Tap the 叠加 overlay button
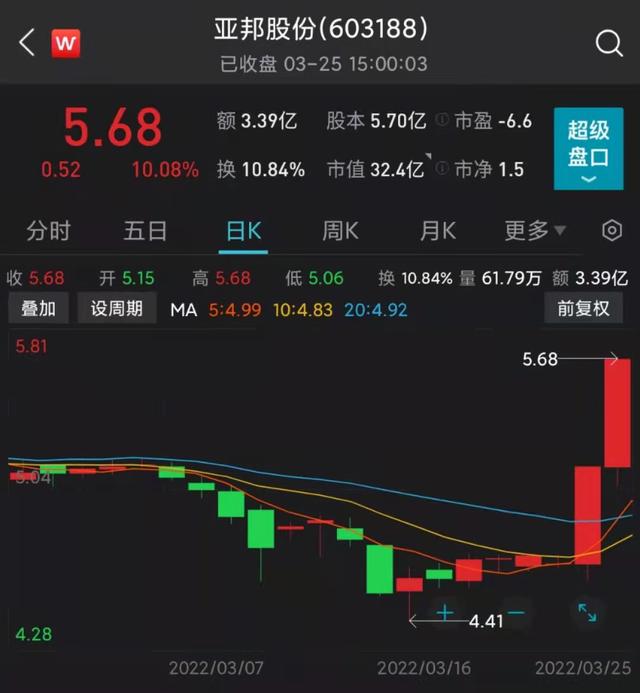The height and width of the screenshot is (693, 640). tap(38, 309)
